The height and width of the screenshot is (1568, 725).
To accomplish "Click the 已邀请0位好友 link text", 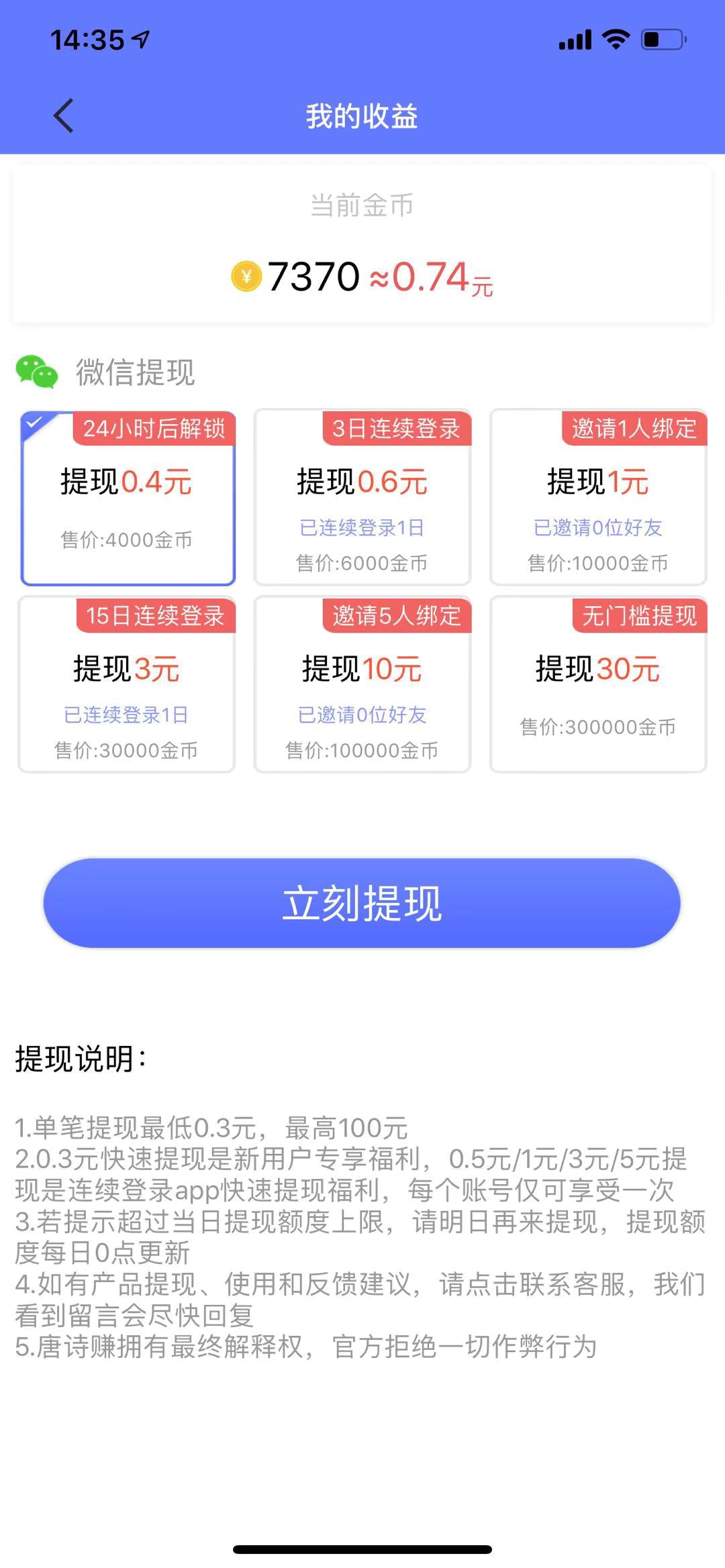I will click(598, 529).
